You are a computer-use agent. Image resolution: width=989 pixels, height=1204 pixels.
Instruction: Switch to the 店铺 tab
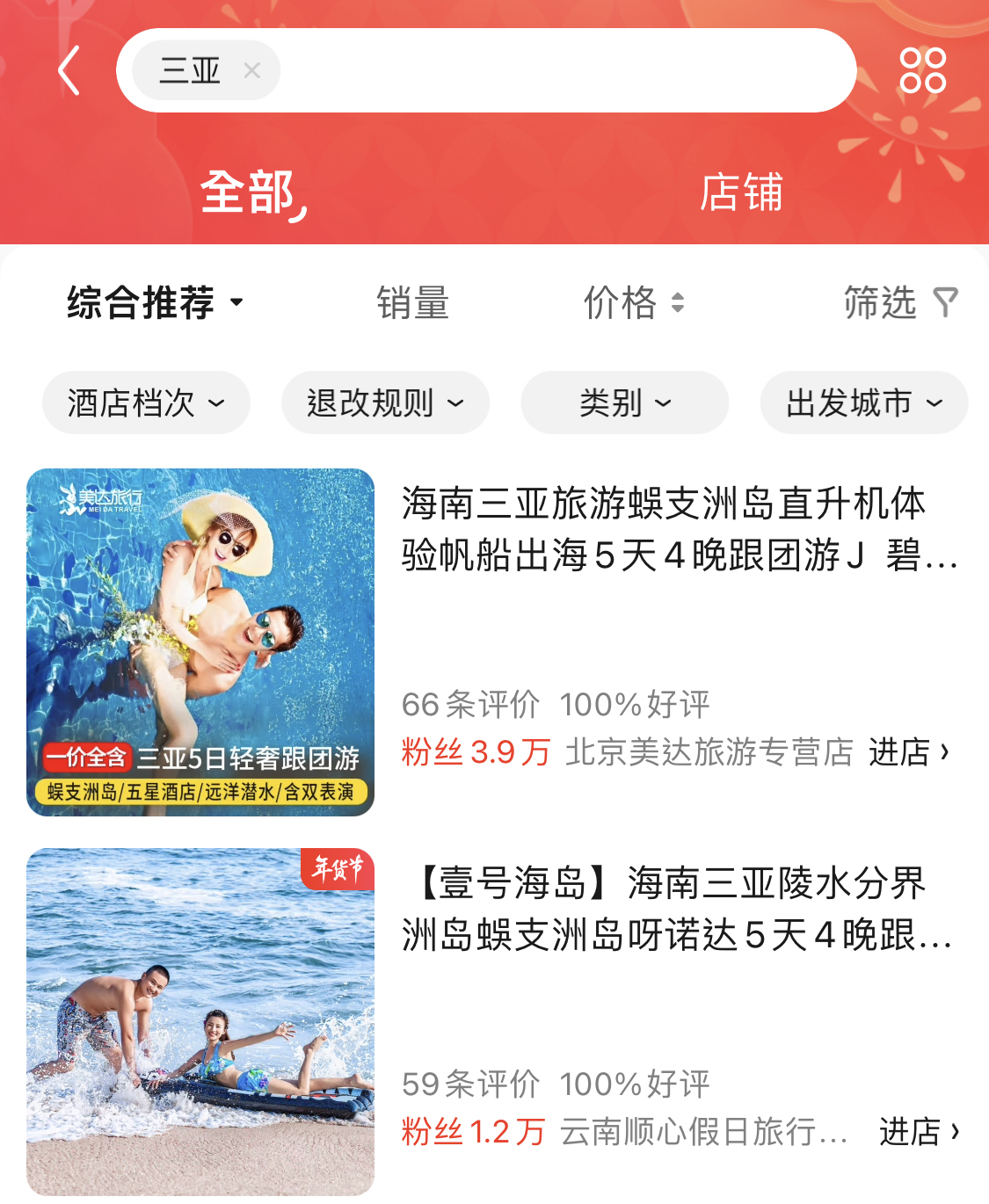coord(740,192)
